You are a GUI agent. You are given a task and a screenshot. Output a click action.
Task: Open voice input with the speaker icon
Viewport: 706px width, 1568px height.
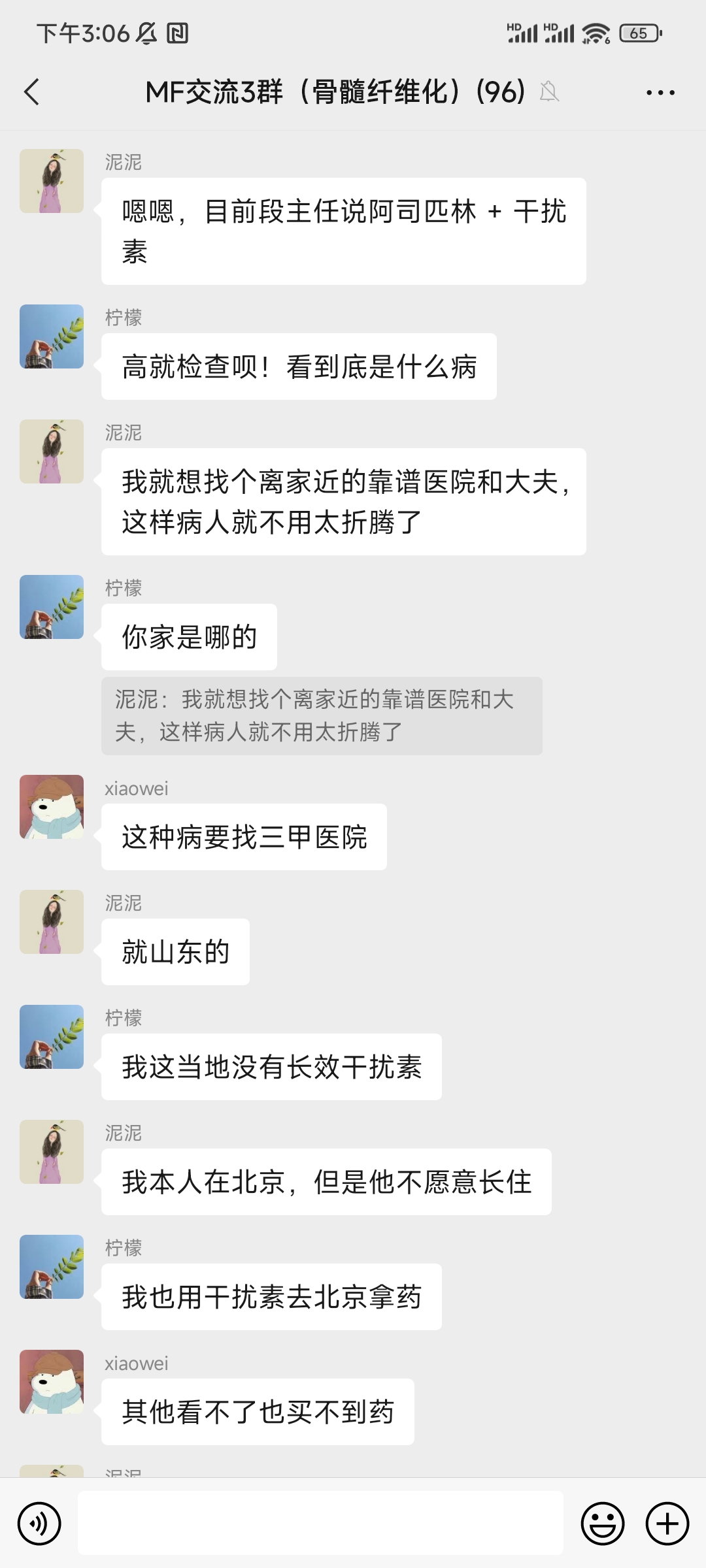click(39, 1522)
